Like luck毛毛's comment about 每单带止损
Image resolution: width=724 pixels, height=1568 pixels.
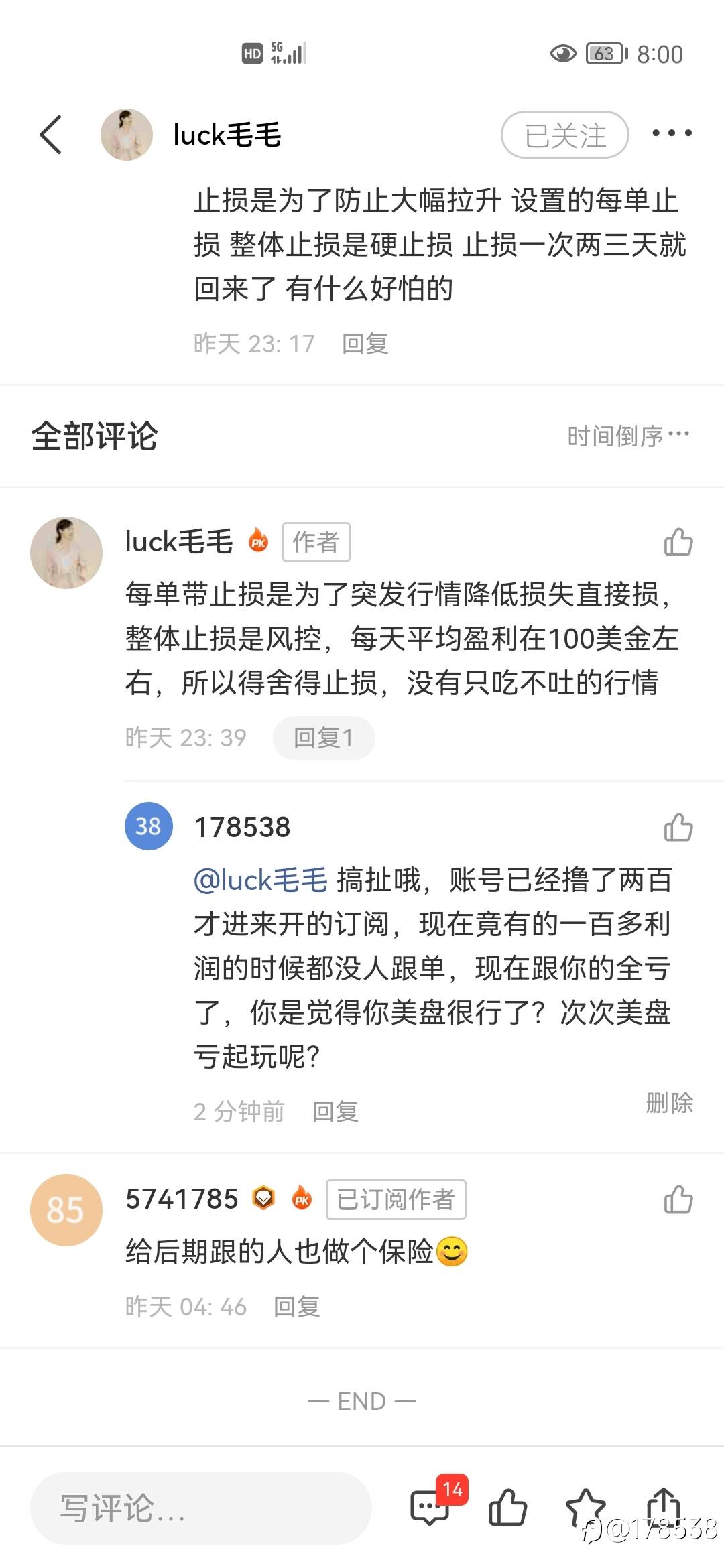tap(678, 542)
